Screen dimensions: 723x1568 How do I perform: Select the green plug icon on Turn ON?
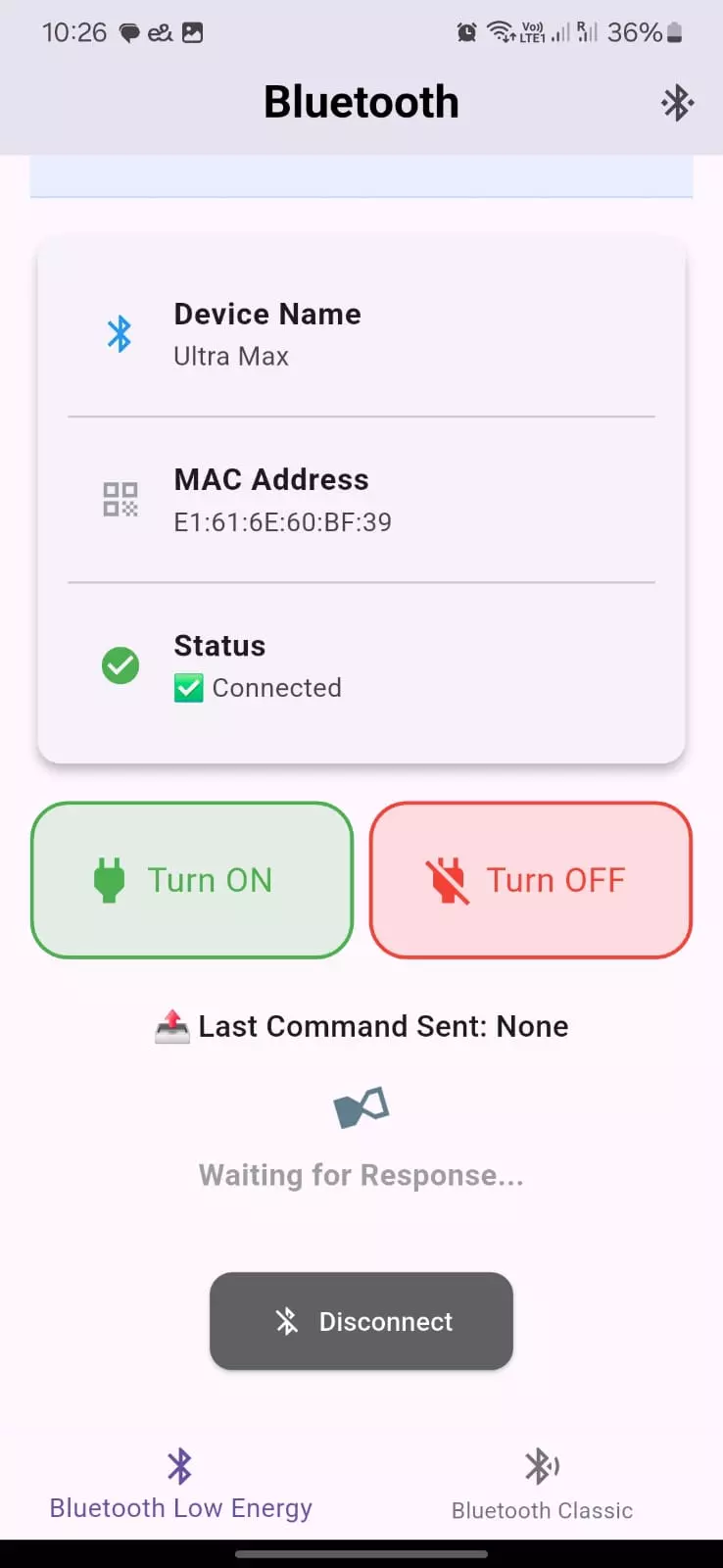pyautogui.click(x=110, y=879)
